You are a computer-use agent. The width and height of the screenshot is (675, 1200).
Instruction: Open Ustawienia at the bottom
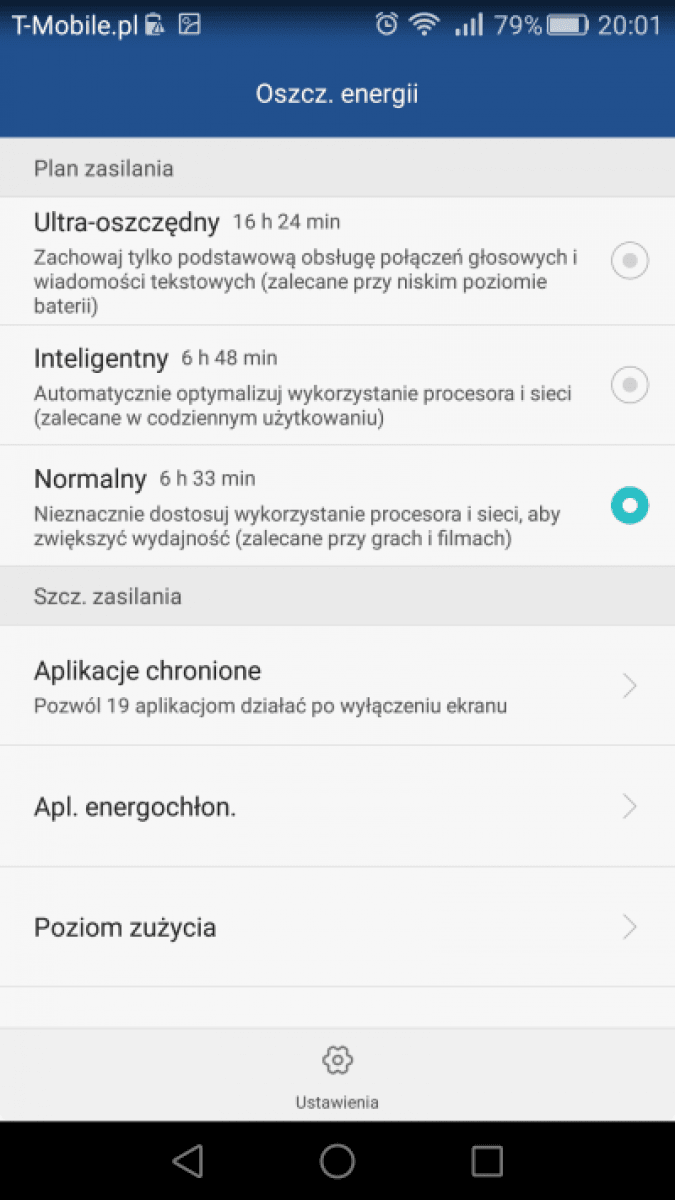tap(337, 1076)
